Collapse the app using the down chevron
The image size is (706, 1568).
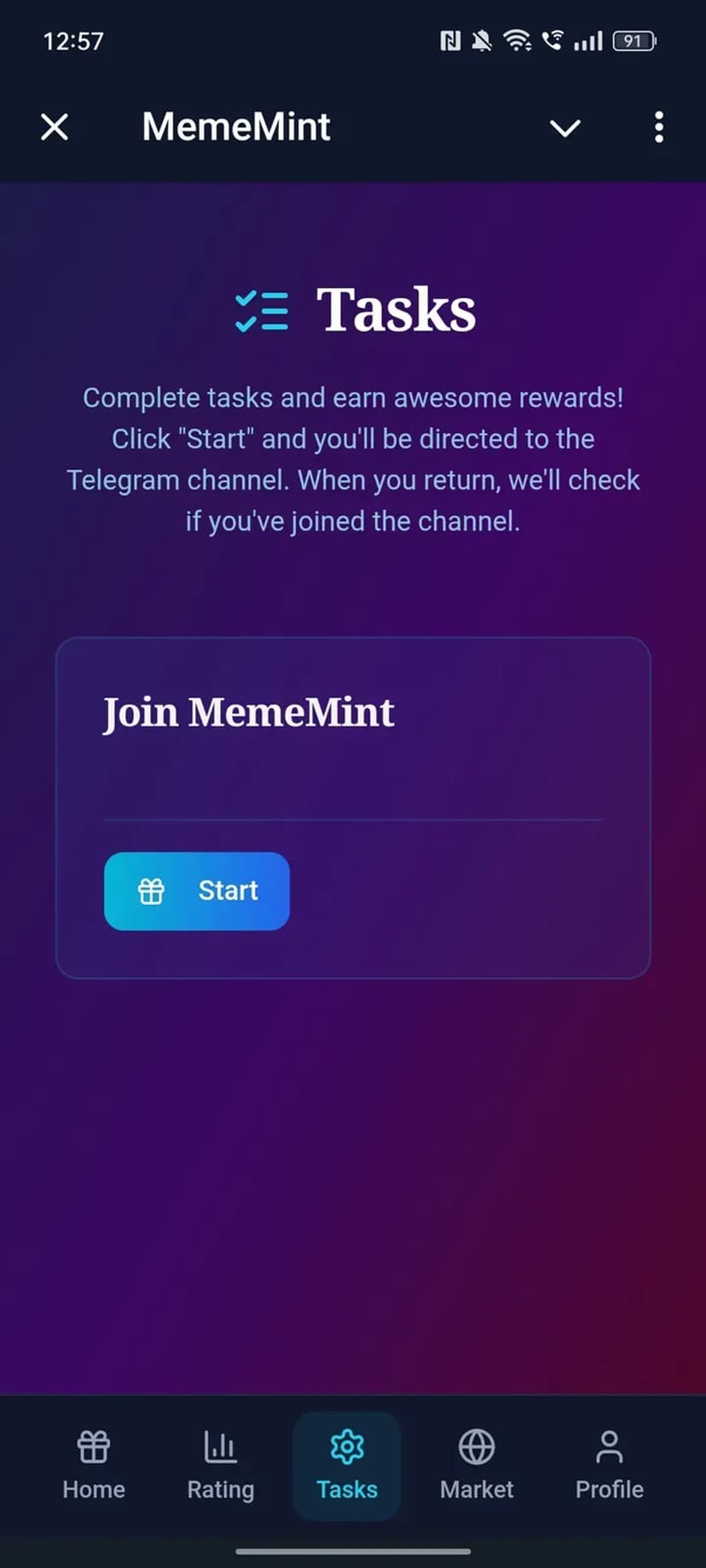click(x=564, y=128)
